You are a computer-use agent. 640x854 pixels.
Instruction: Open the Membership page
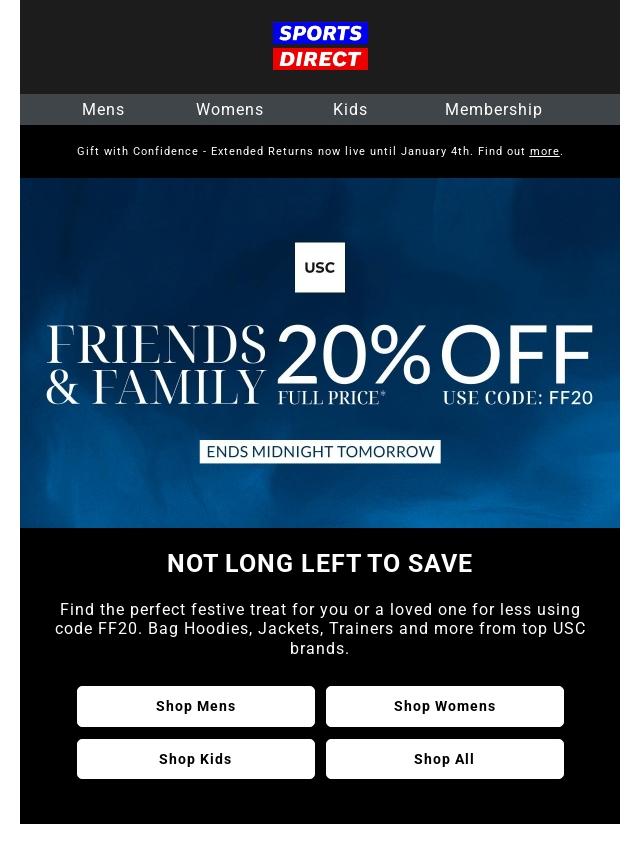pyautogui.click(x=493, y=109)
